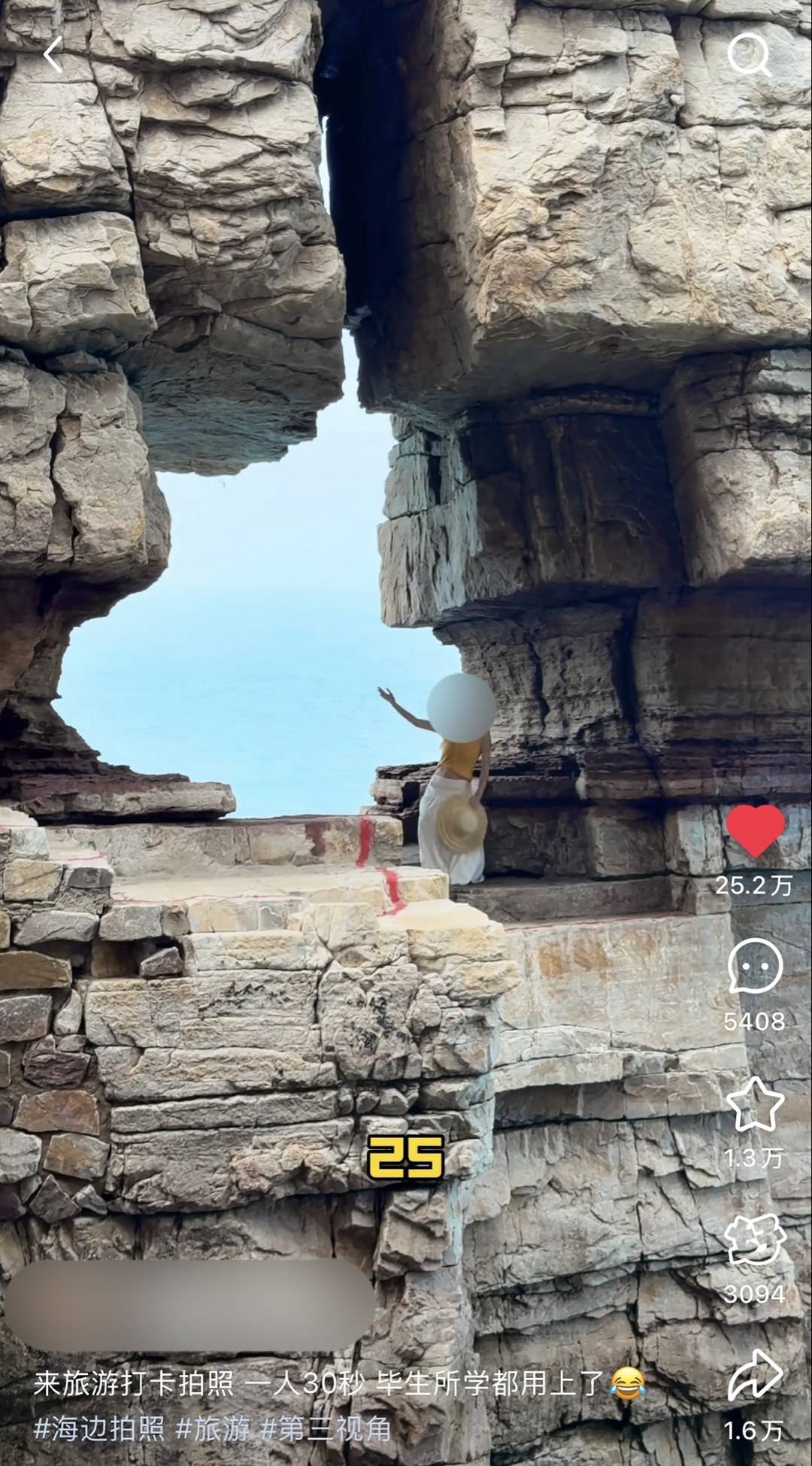The height and width of the screenshot is (1466, 812).
Task: Open the #海边拍照 hashtag
Action: [98, 1428]
